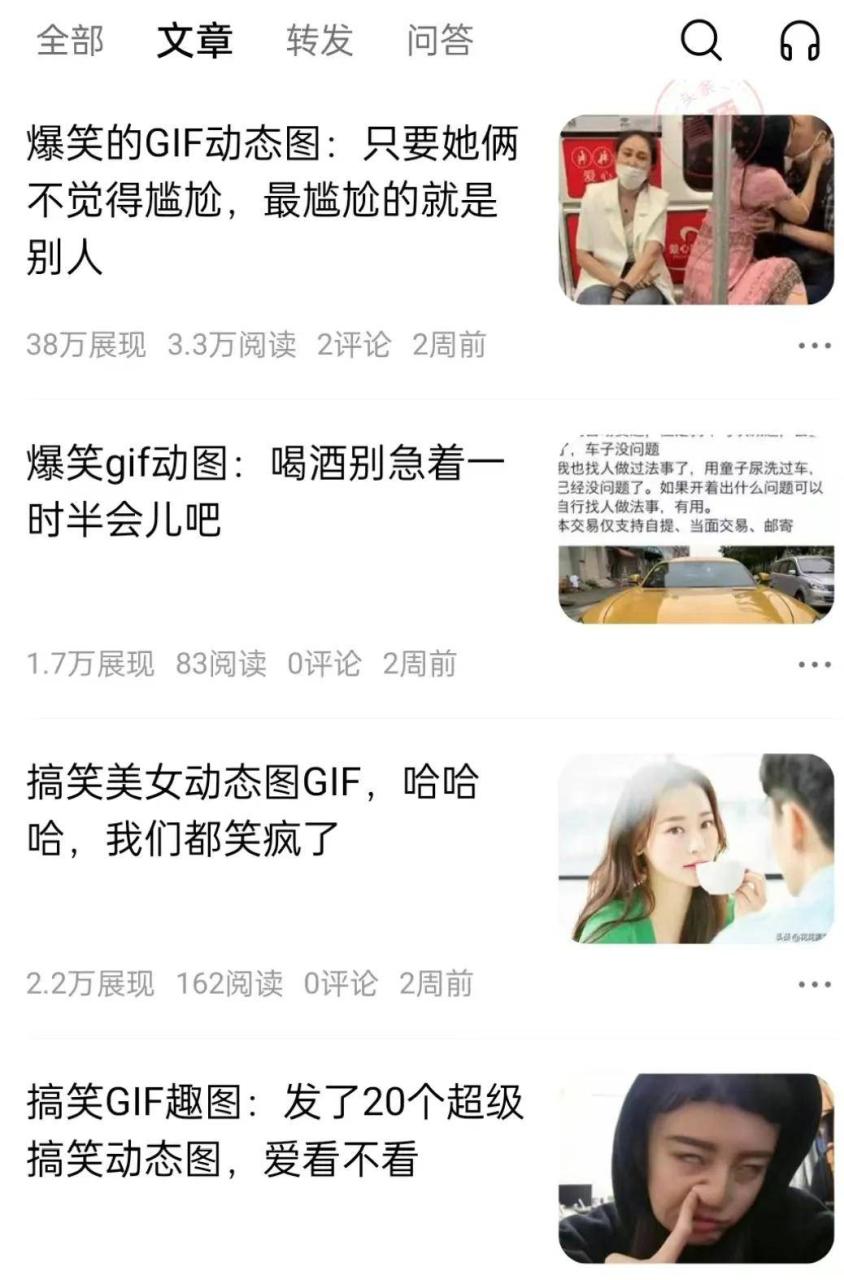Open article 搞笑美女动态图GIF

pyautogui.click(x=253, y=811)
